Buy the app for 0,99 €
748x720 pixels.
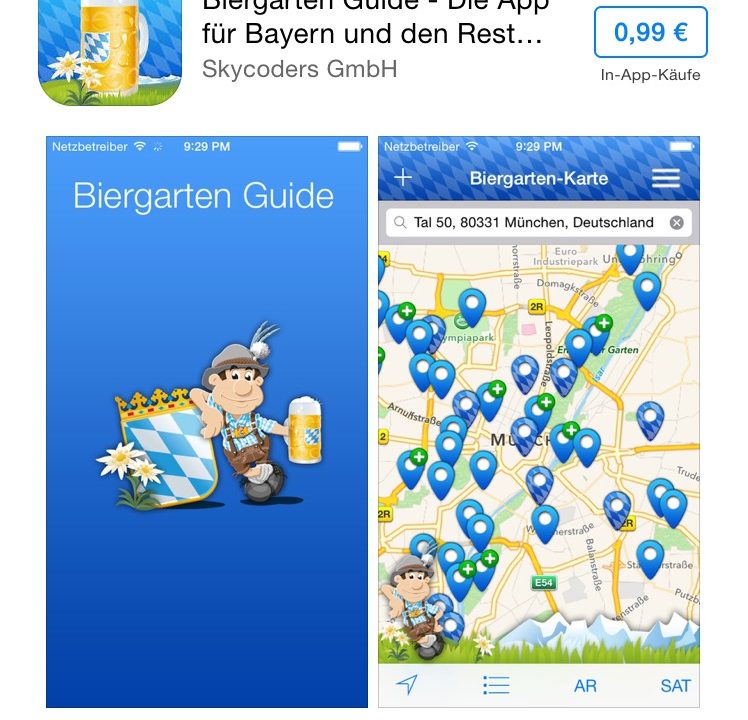tap(650, 32)
